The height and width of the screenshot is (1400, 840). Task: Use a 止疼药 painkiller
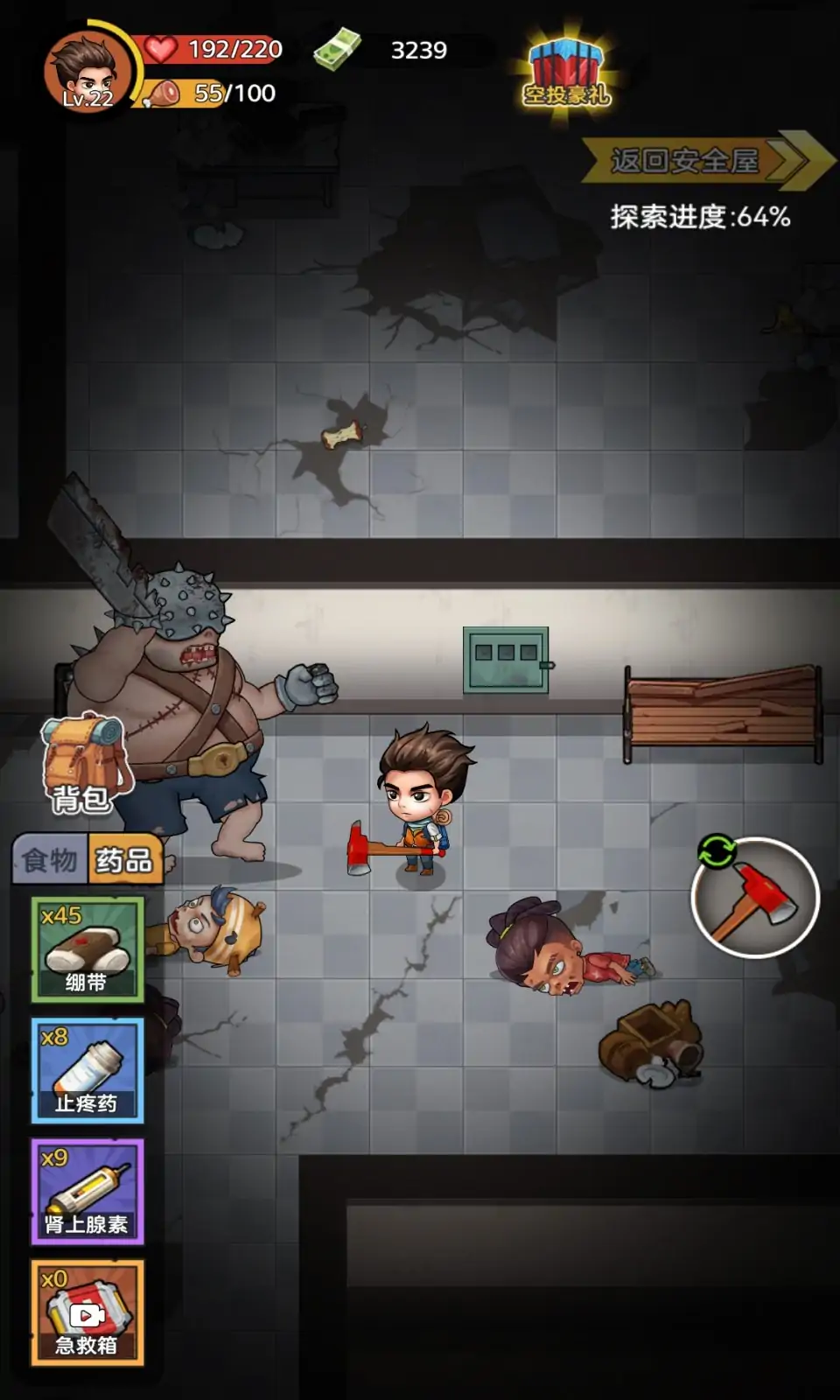point(87,1070)
